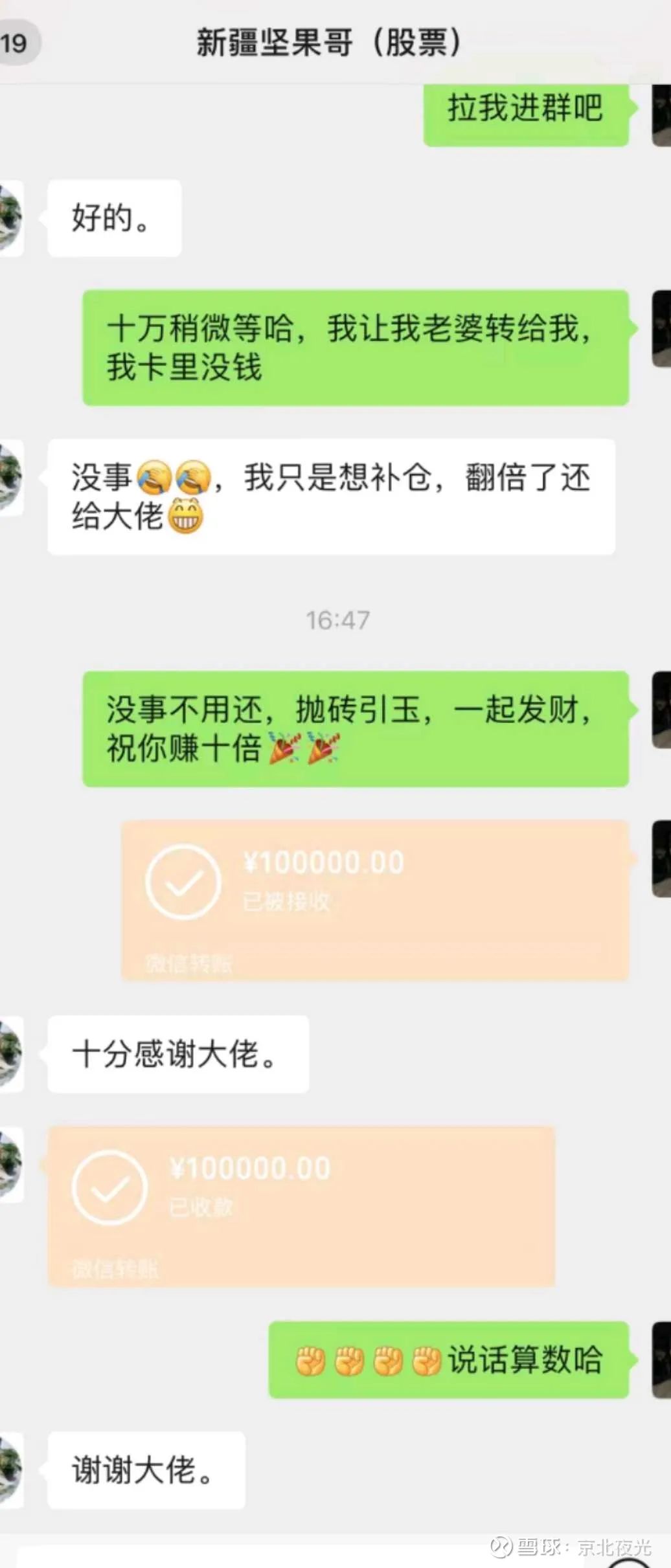671x1568 pixels.
Task: Open contact's avatar beside 谢谢大佬。 message
Action: 11,1470
